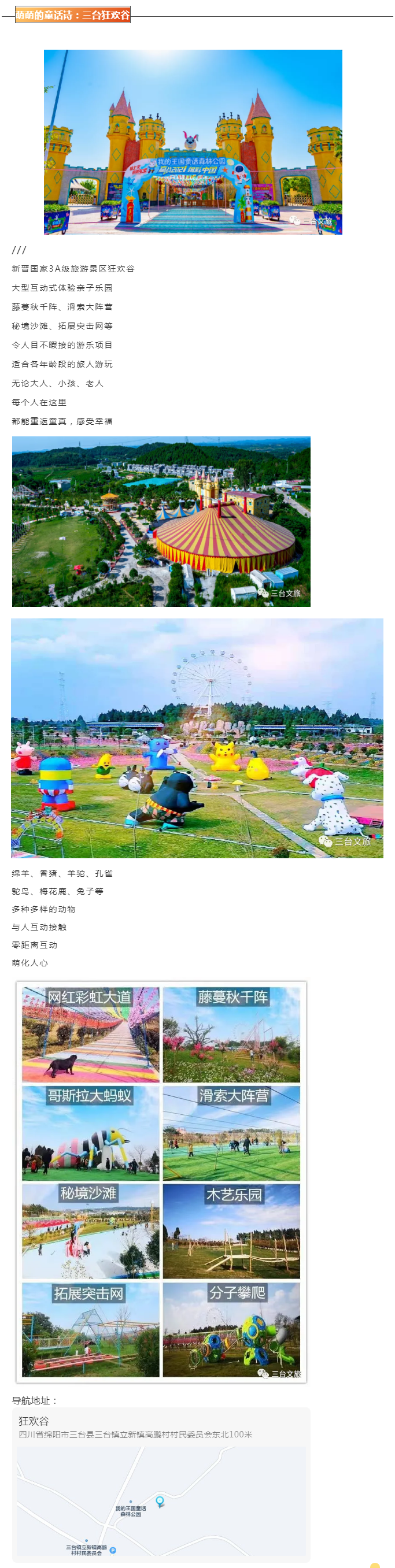
Task: Open the Ferris wheel cartoon inflatables photo
Action: [197, 737]
